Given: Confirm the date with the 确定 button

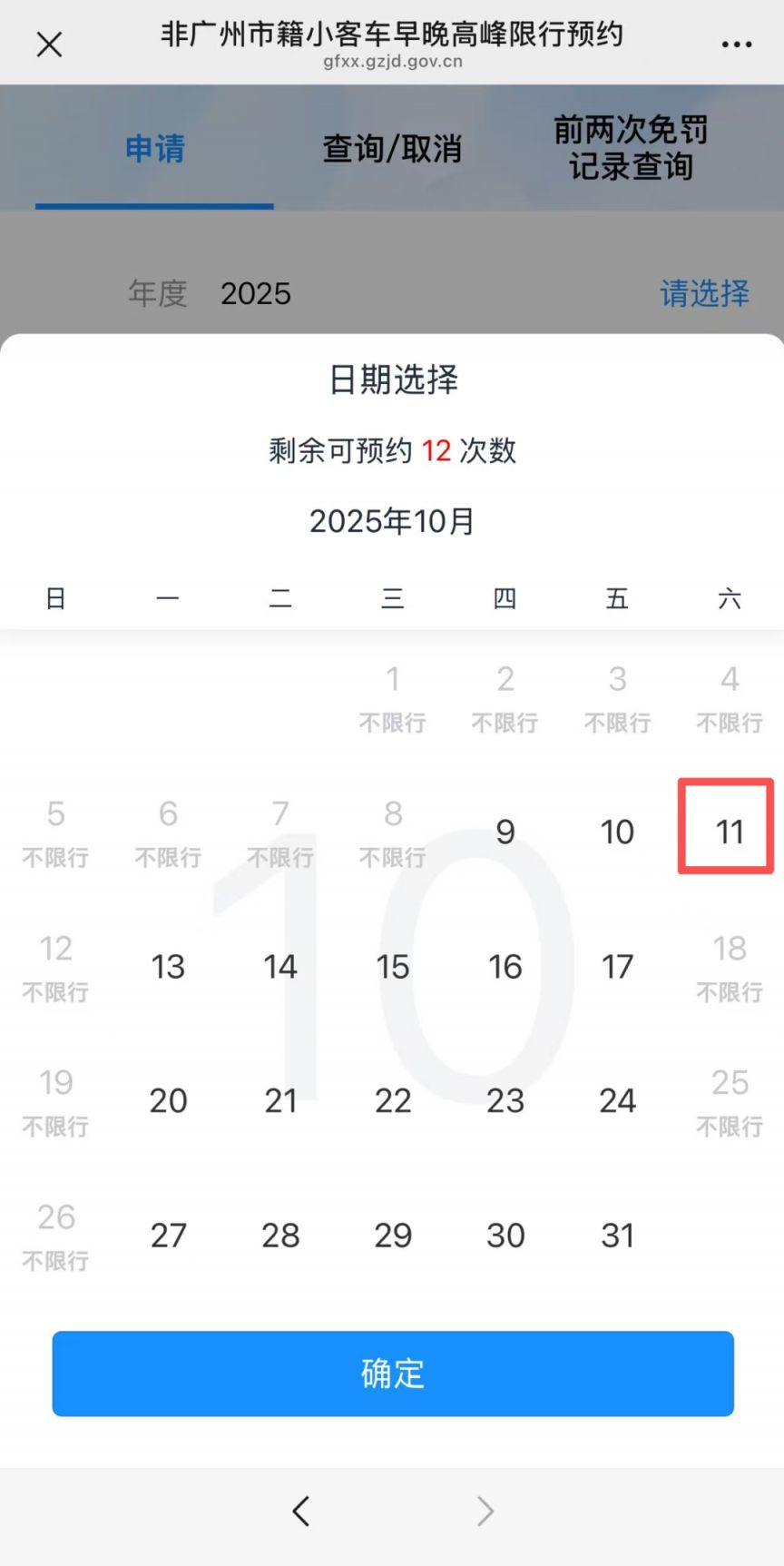Looking at the screenshot, I should (x=393, y=1374).
